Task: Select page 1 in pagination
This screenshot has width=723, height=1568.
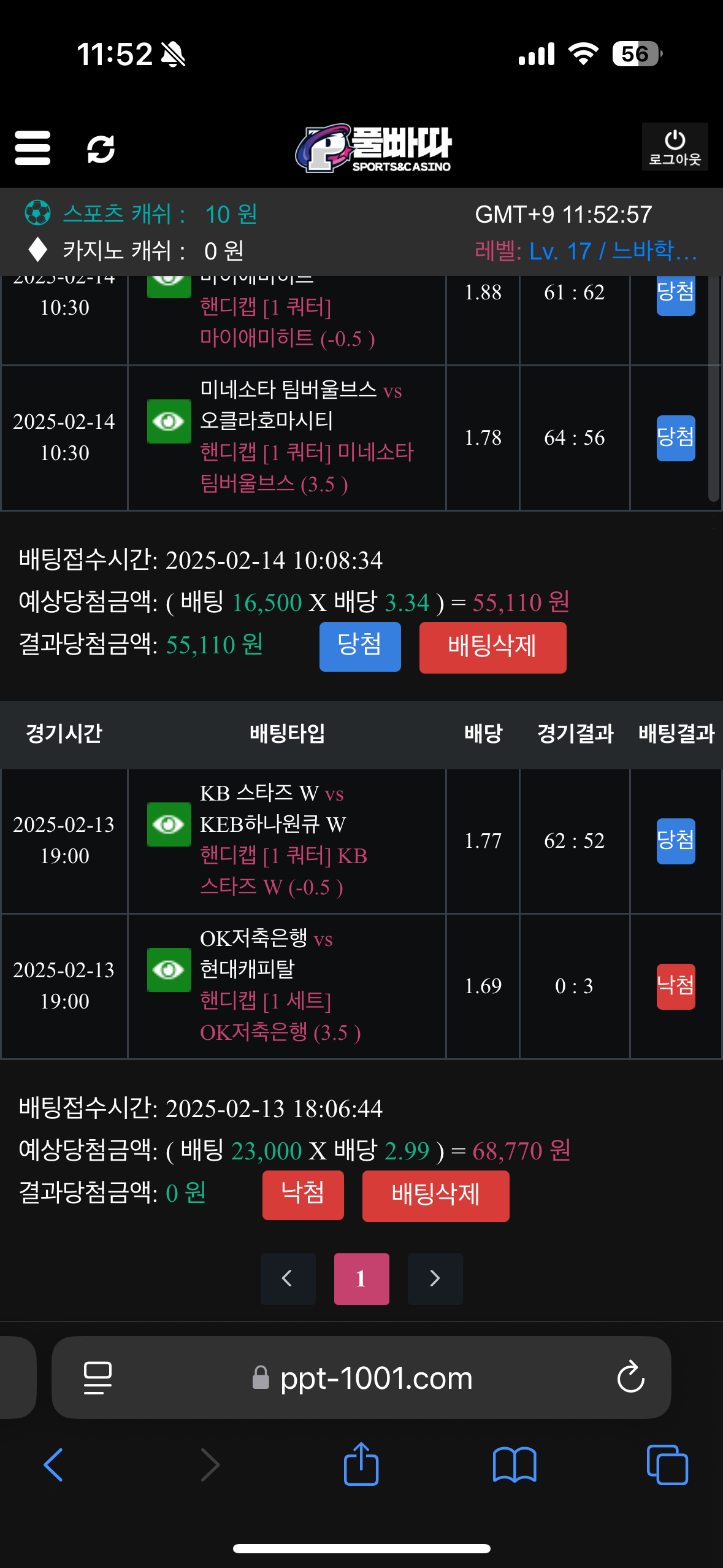Action: (x=361, y=1278)
